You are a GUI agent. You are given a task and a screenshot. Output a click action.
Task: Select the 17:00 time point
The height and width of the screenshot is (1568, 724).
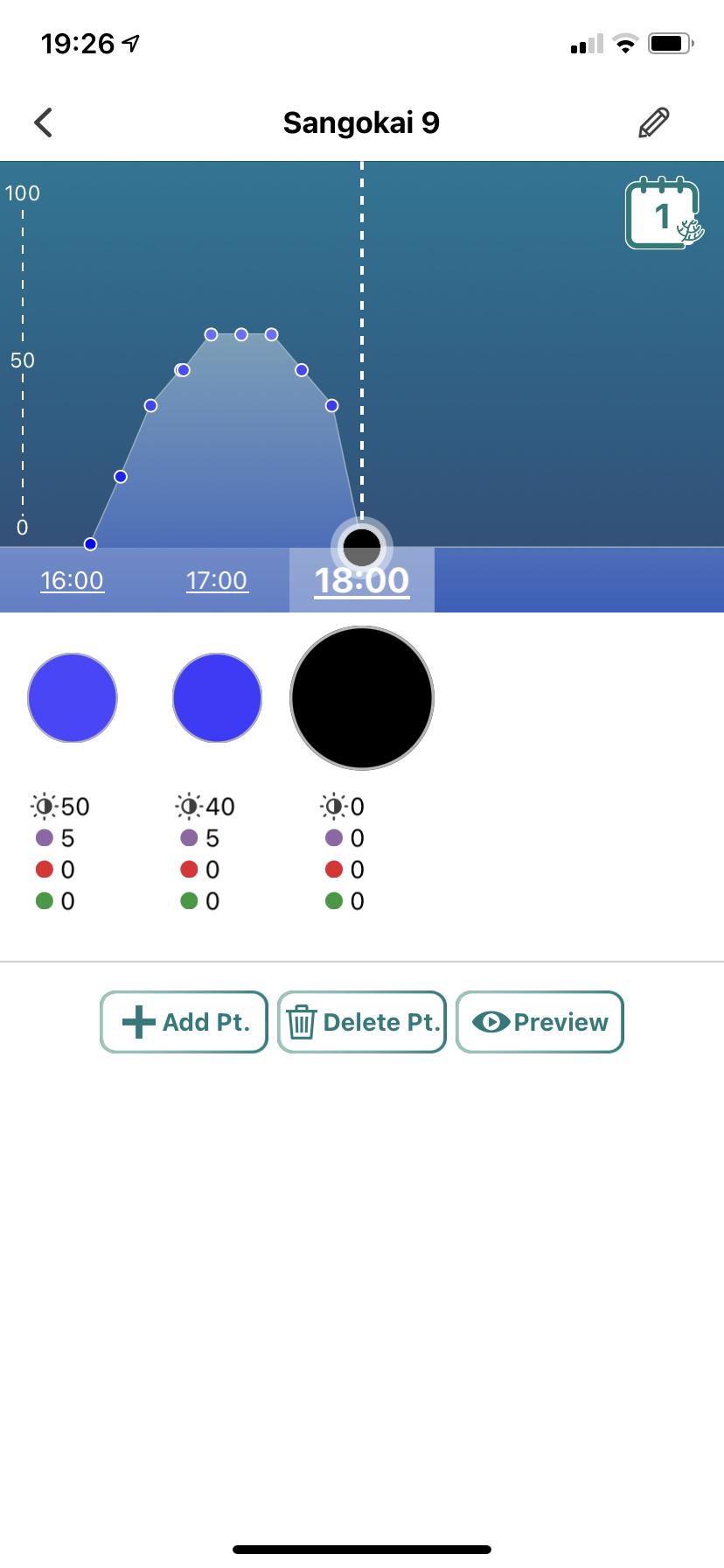point(217,580)
